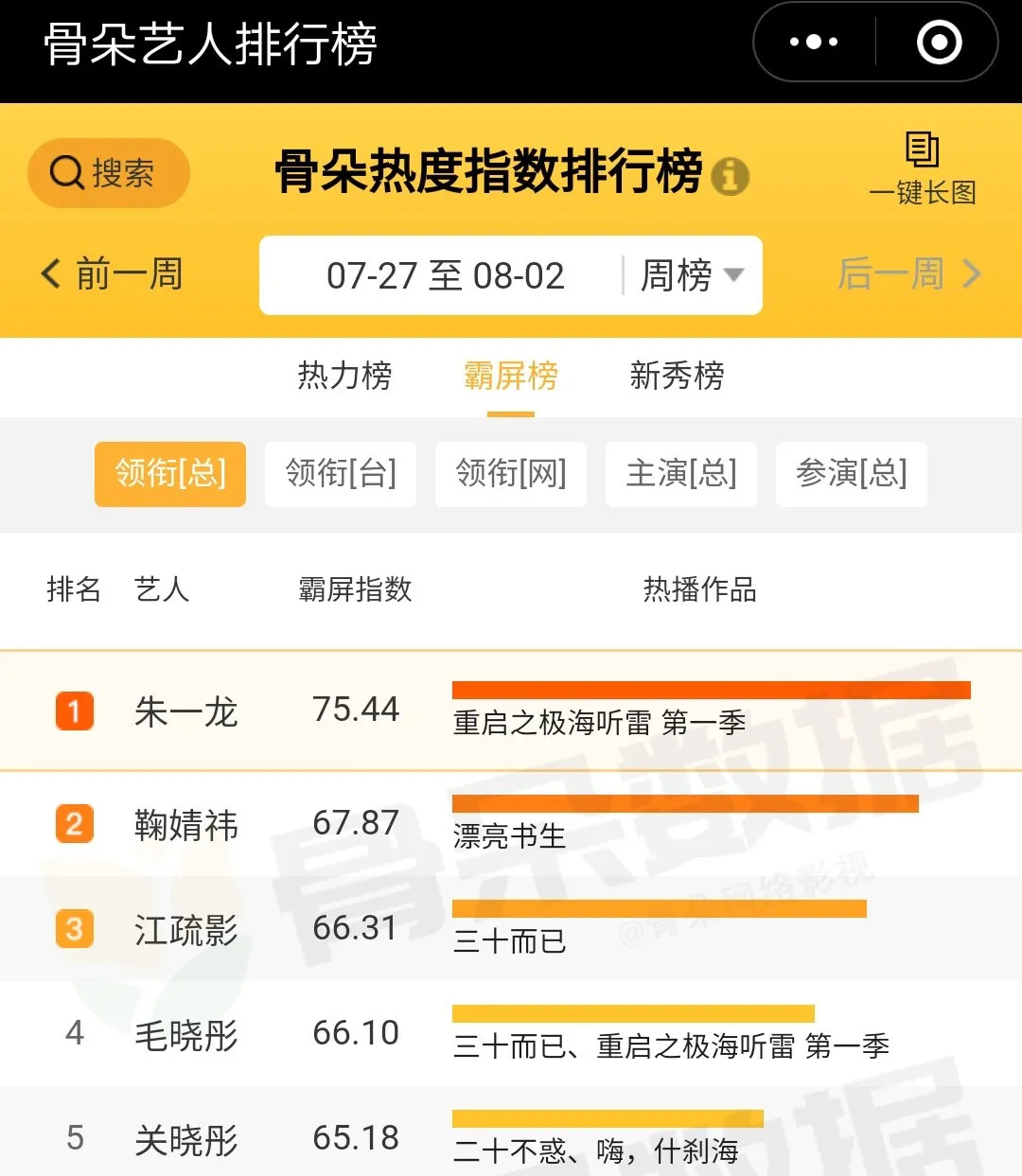Filter by 领衔[台]

[x=341, y=473]
